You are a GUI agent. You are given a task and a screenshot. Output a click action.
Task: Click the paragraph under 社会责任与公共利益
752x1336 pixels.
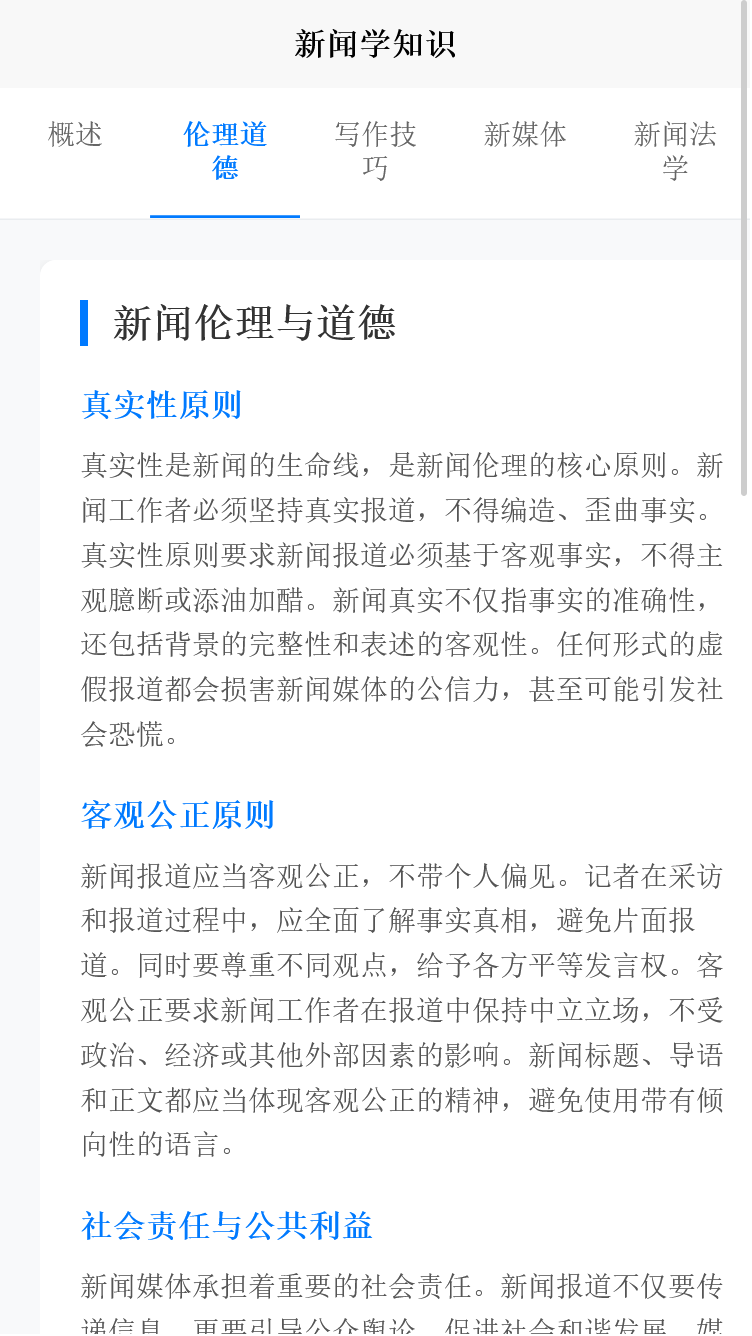coord(400,1300)
